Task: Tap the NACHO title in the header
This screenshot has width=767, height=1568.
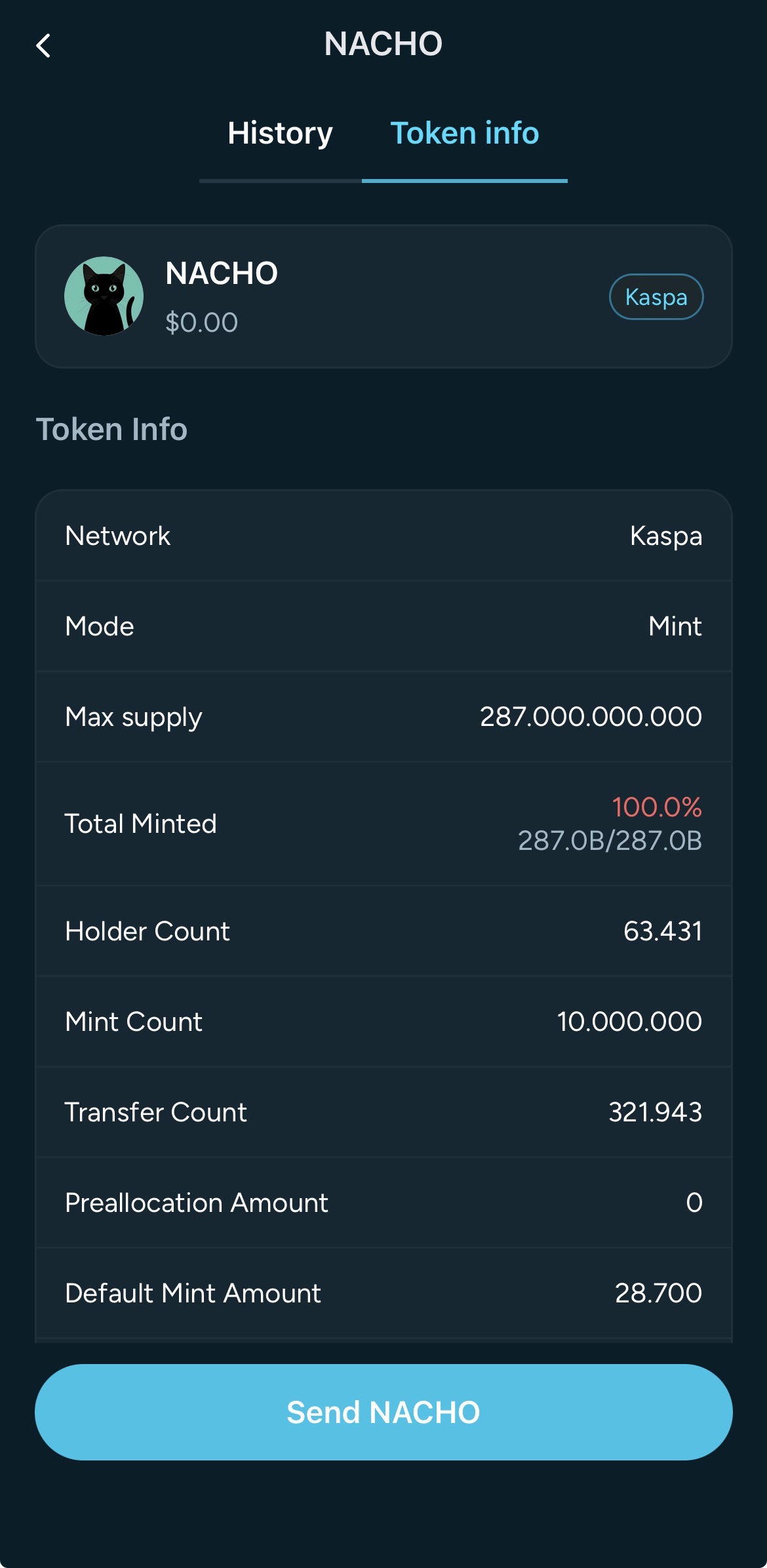Action: 383,44
